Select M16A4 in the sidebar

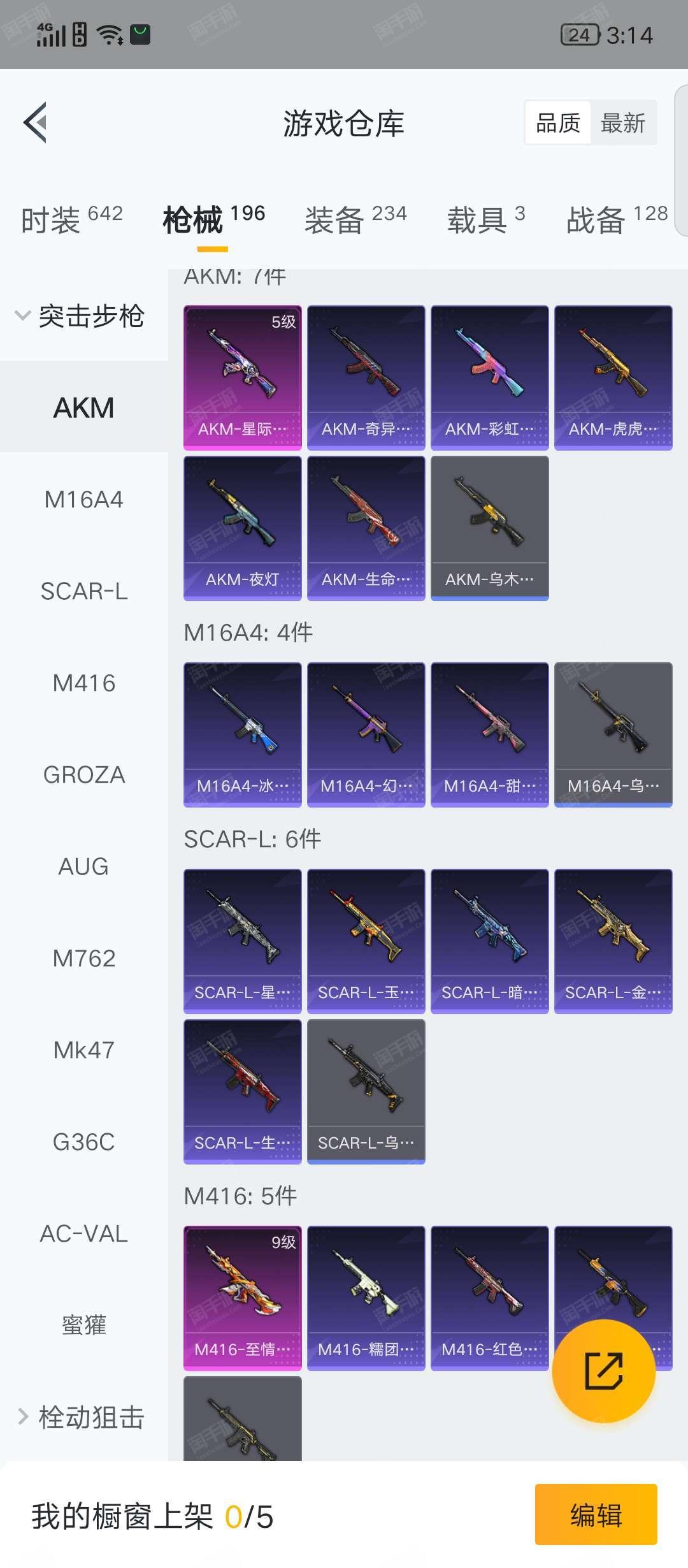point(83,499)
